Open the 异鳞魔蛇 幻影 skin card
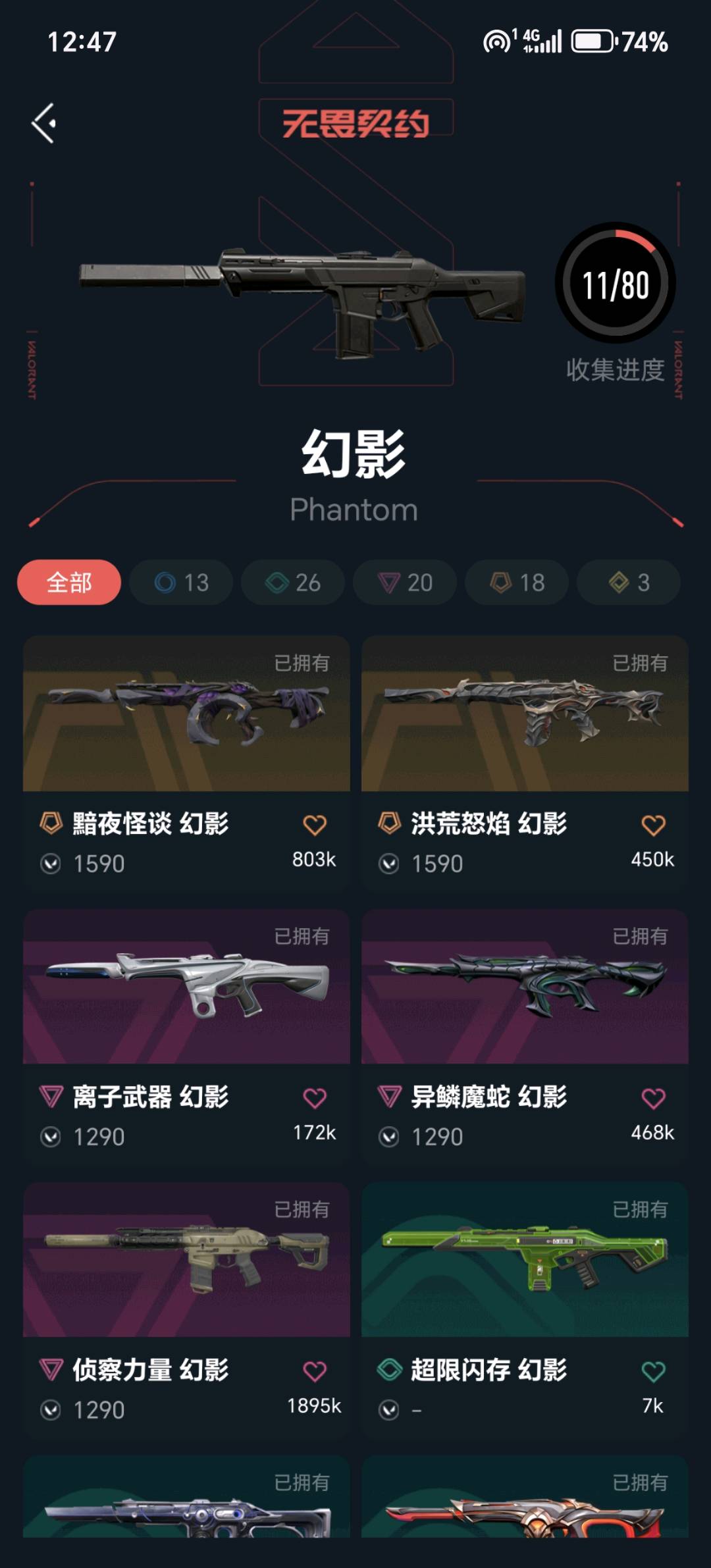Viewport: 711px width, 1568px height. pyautogui.click(x=525, y=1037)
